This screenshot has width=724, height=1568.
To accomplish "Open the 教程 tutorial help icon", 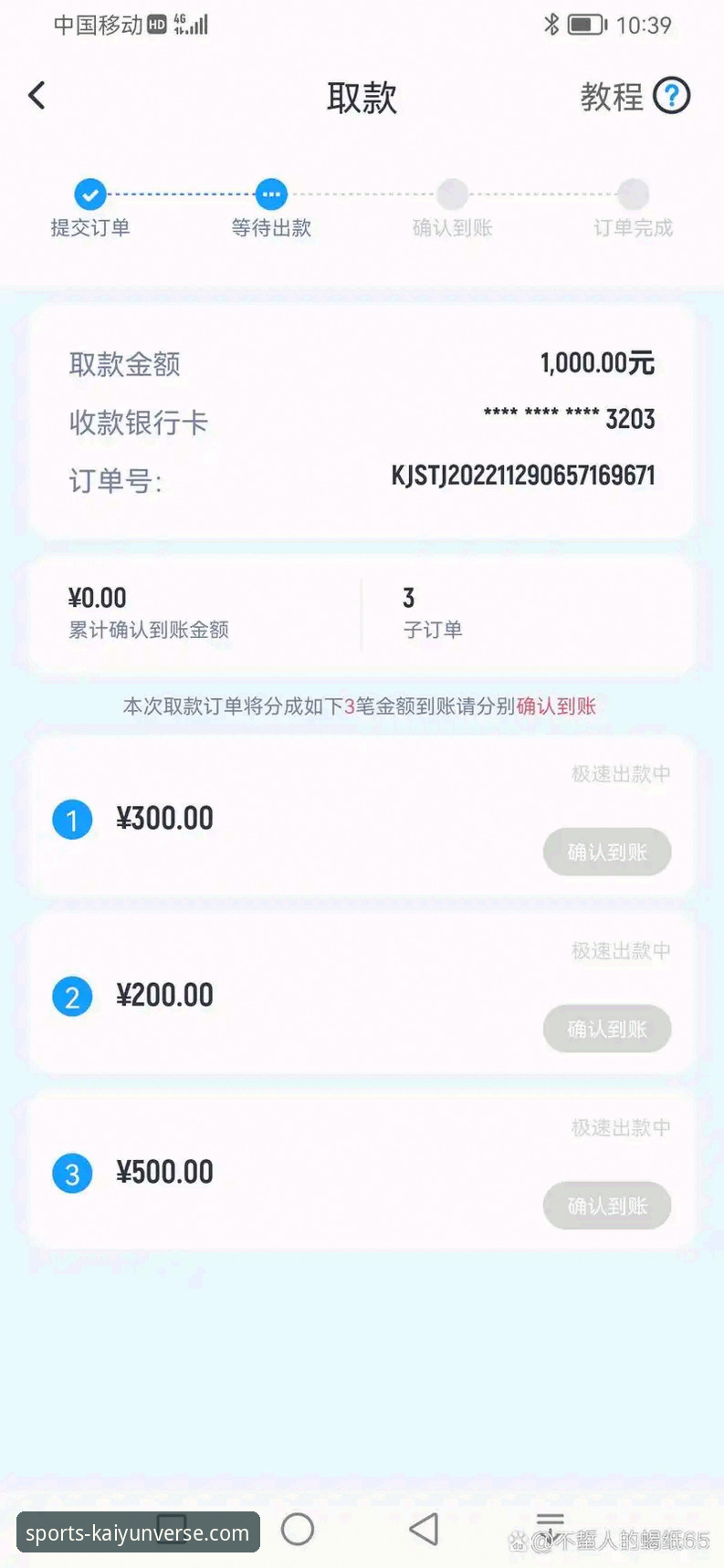I will coord(673,95).
